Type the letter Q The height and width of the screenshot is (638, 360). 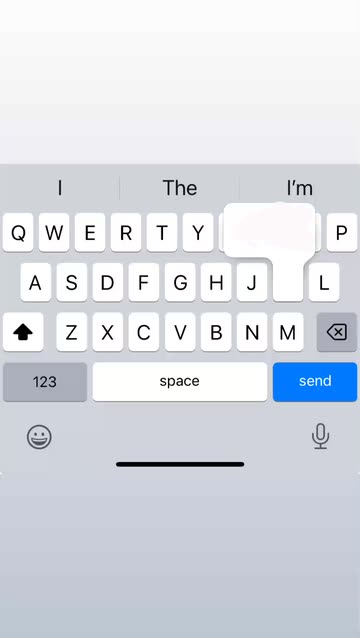[18, 232]
